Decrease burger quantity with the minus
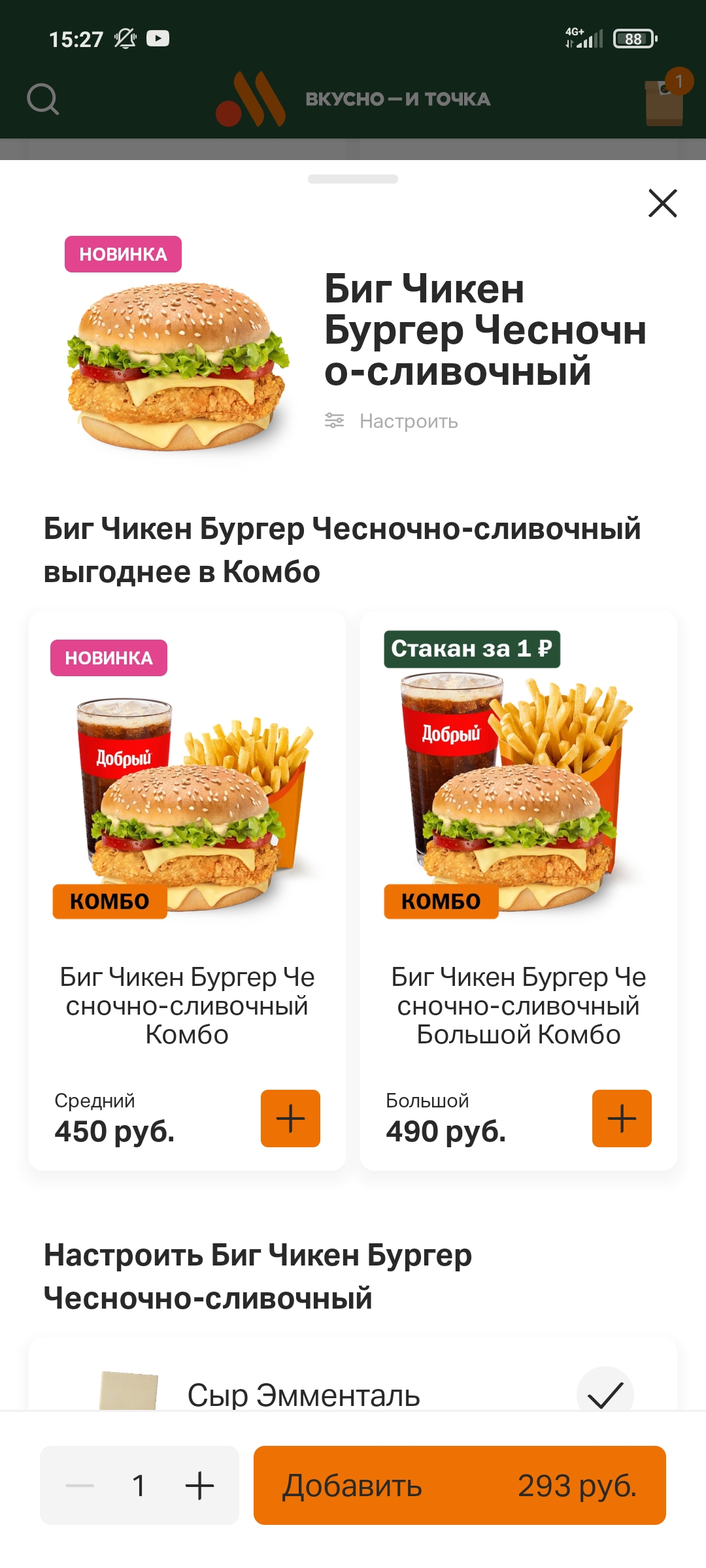 [x=80, y=1486]
